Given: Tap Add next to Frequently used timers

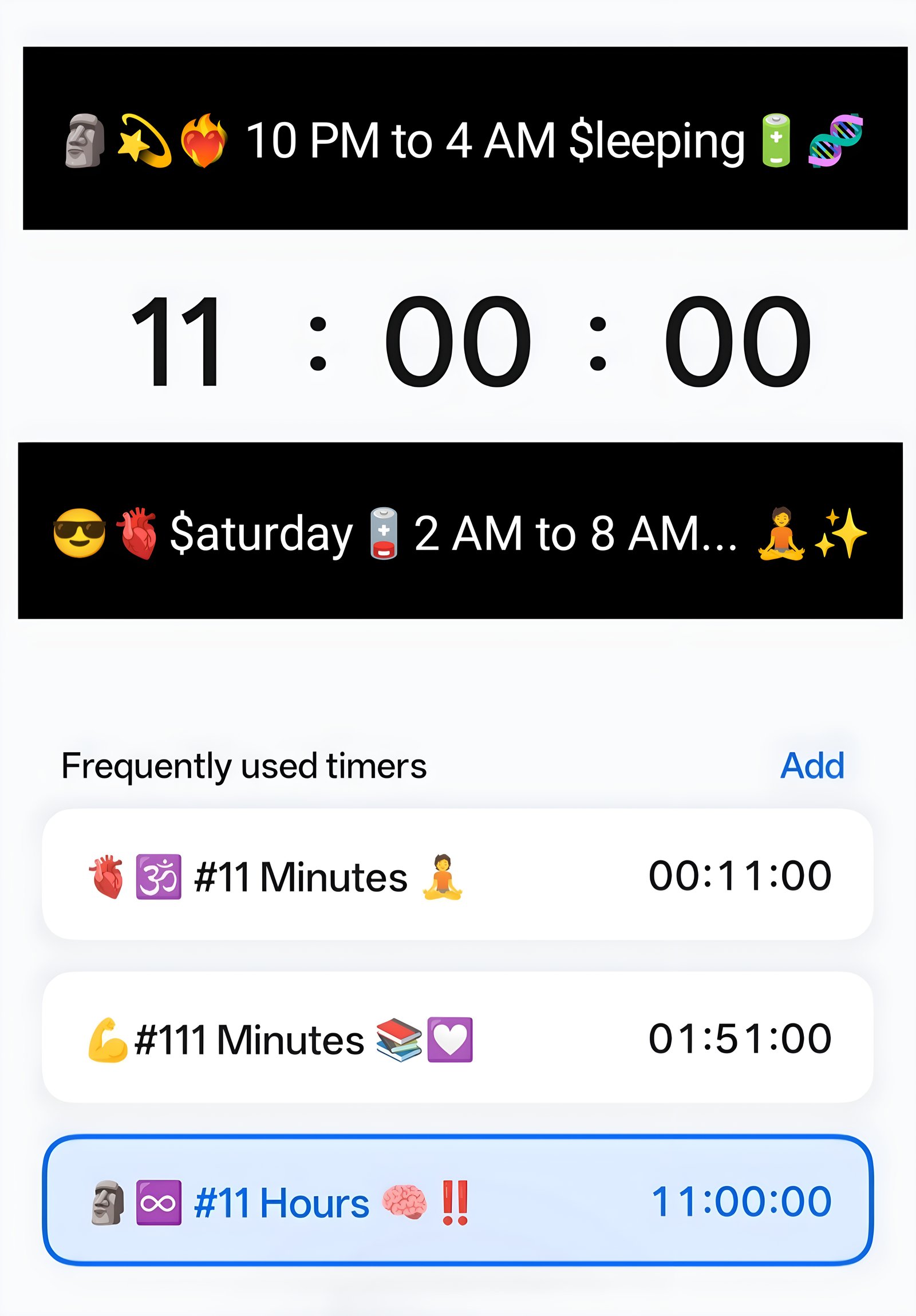Looking at the screenshot, I should pos(812,766).
